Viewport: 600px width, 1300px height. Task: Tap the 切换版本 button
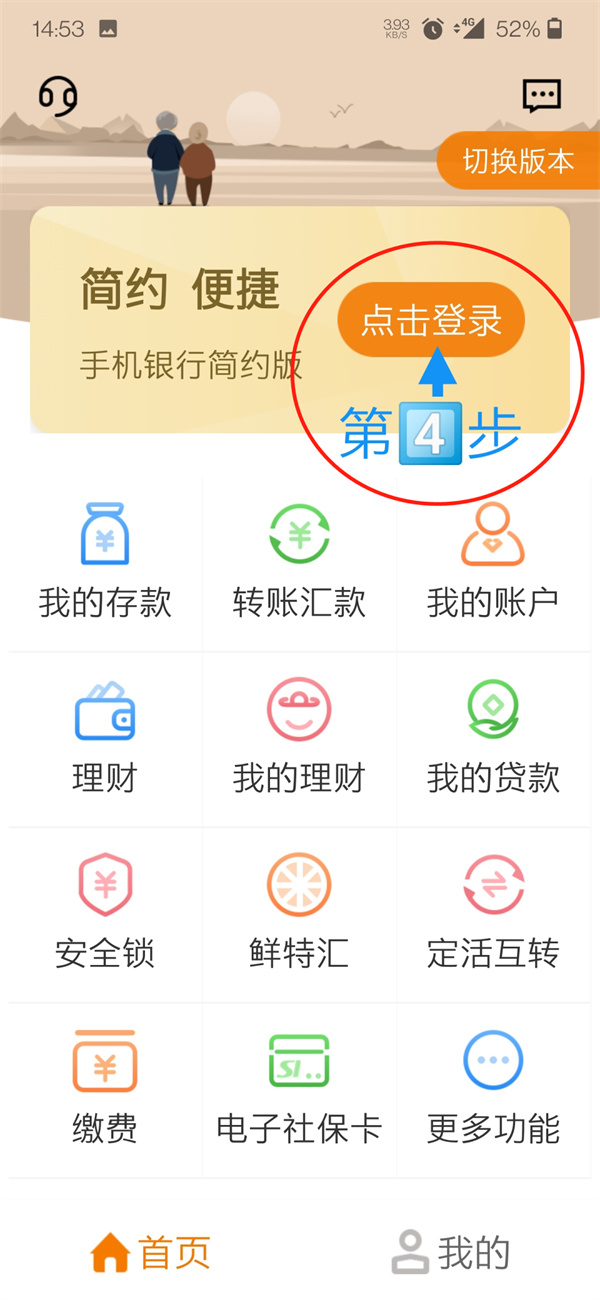click(518, 161)
